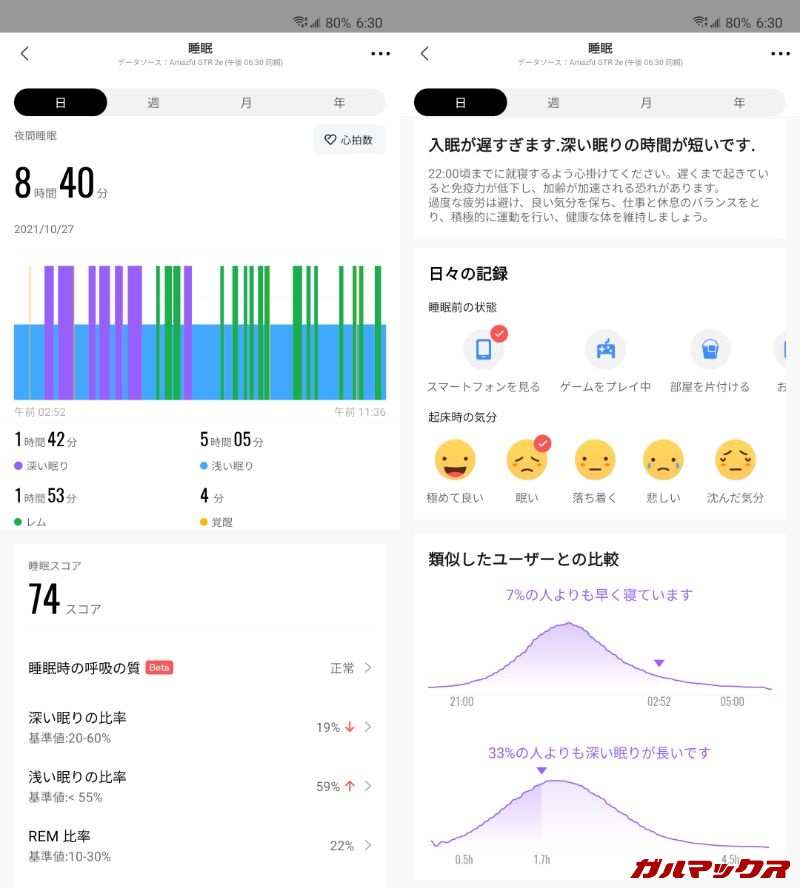Open the 心拍数 heart rate button
This screenshot has width=800, height=888.
pyautogui.click(x=349, y=140)
